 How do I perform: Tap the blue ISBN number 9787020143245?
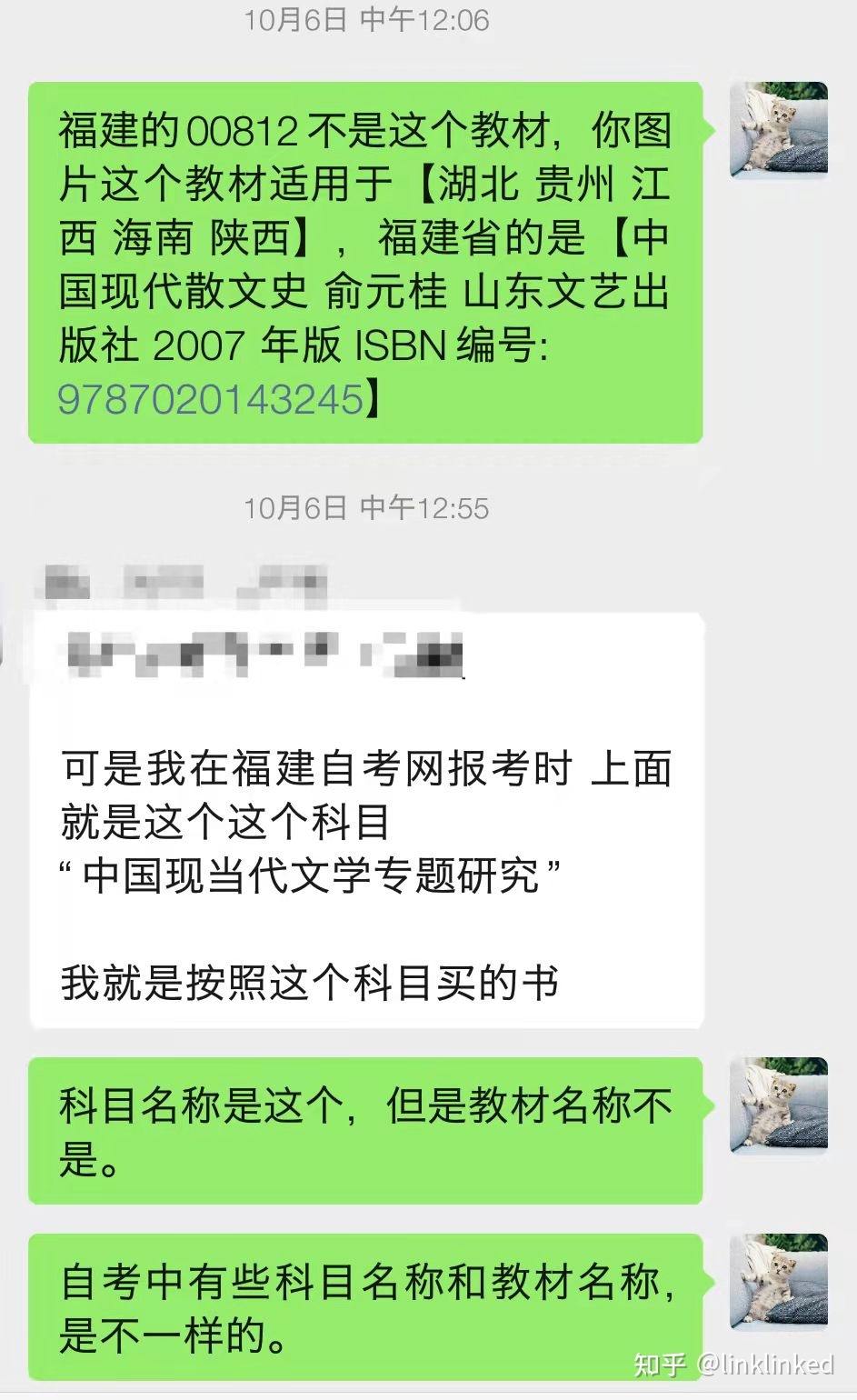click(211, 399)
